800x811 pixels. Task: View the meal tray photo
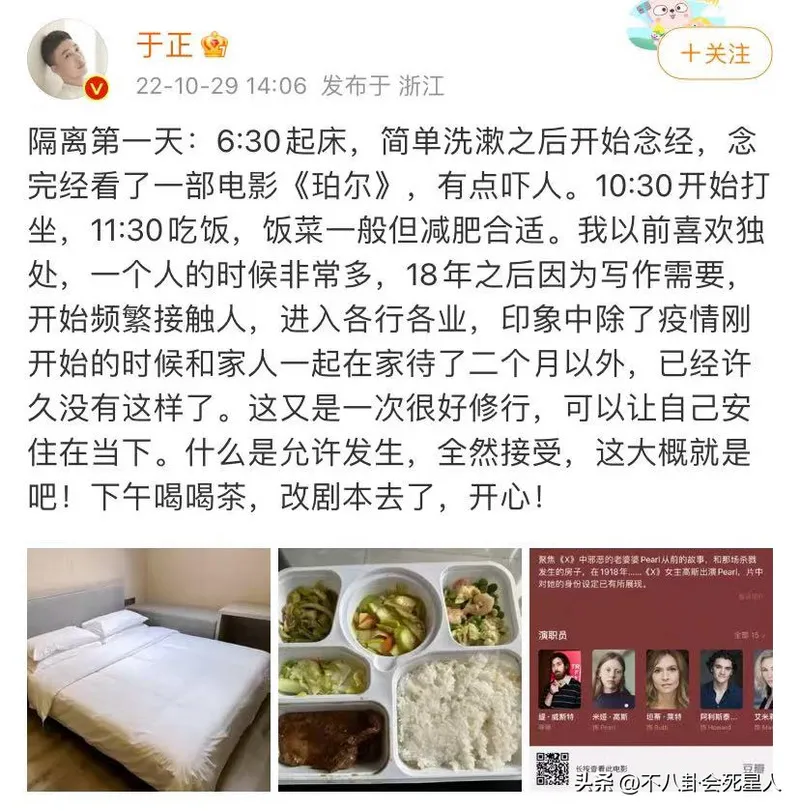coord(400,668)
